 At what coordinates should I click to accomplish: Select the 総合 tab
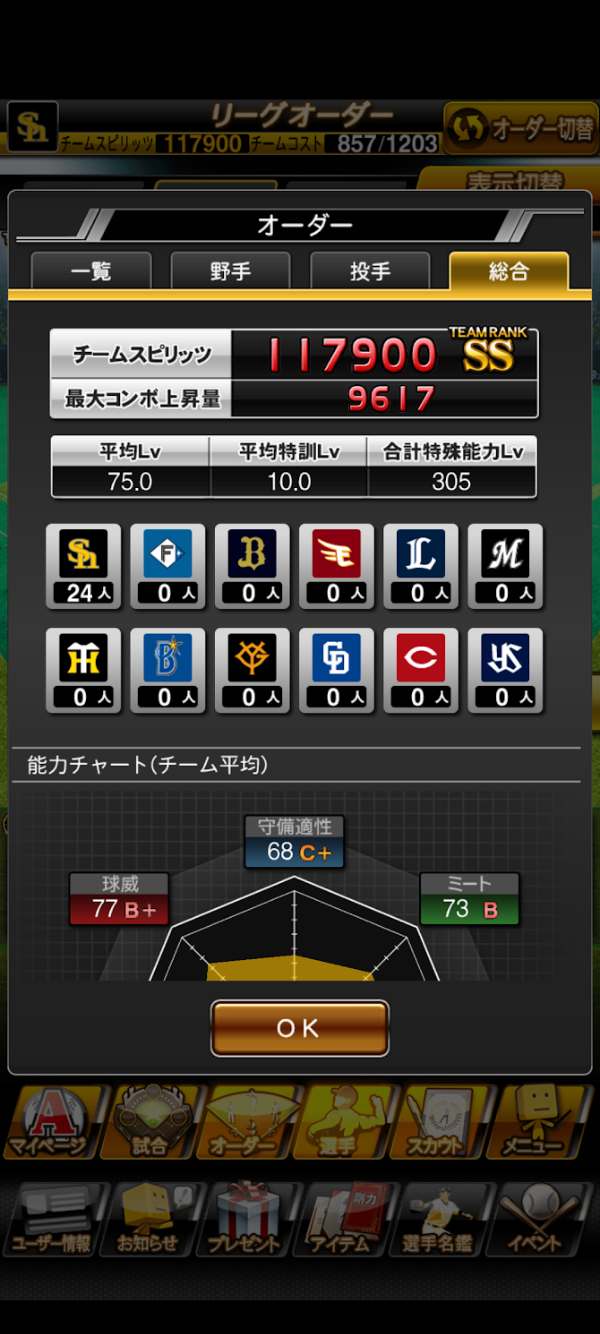pyautogui.click(x=508, y=271)
